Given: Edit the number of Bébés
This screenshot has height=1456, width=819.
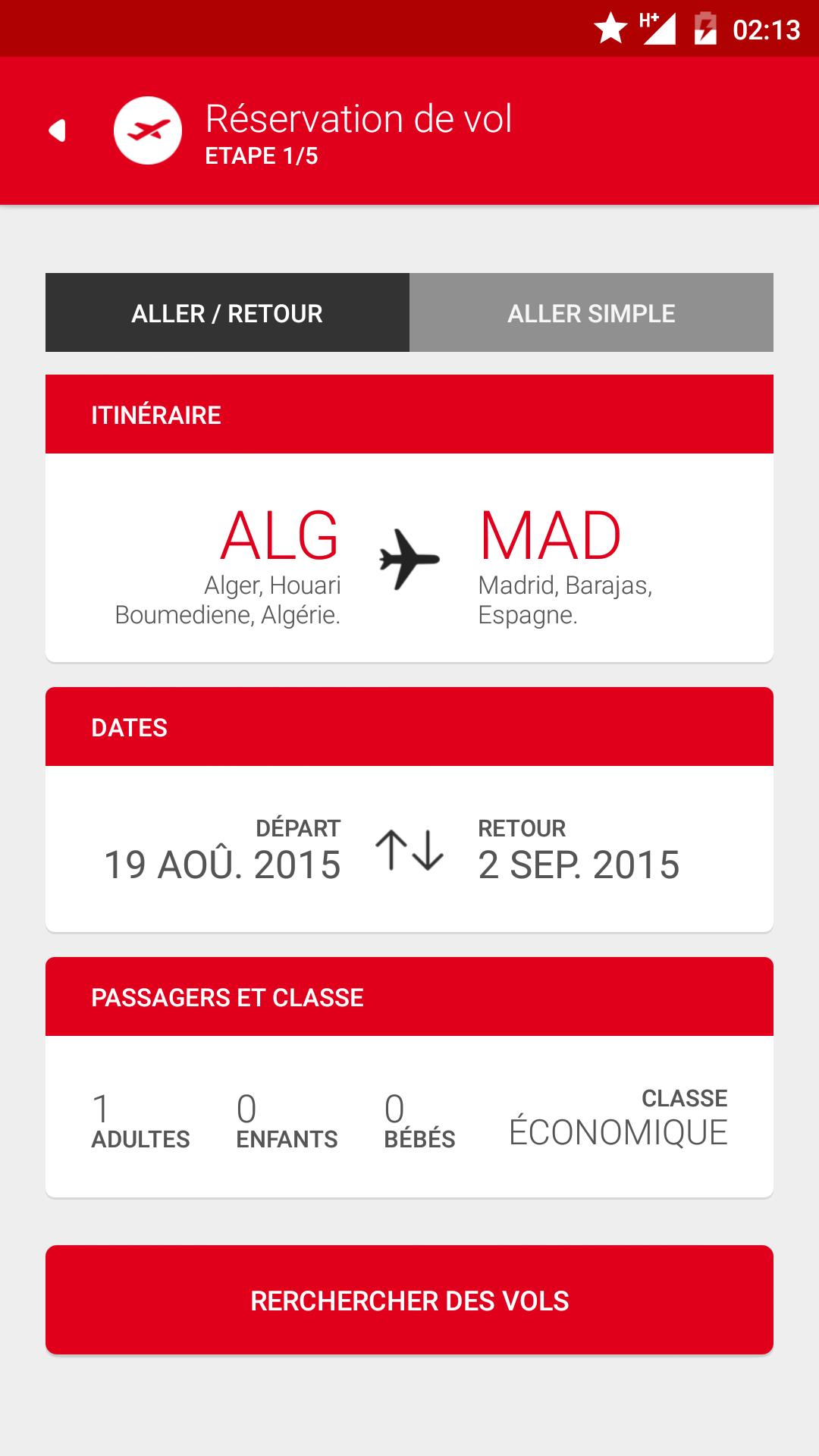Looking at the screenshot, I should point(419,1121).
